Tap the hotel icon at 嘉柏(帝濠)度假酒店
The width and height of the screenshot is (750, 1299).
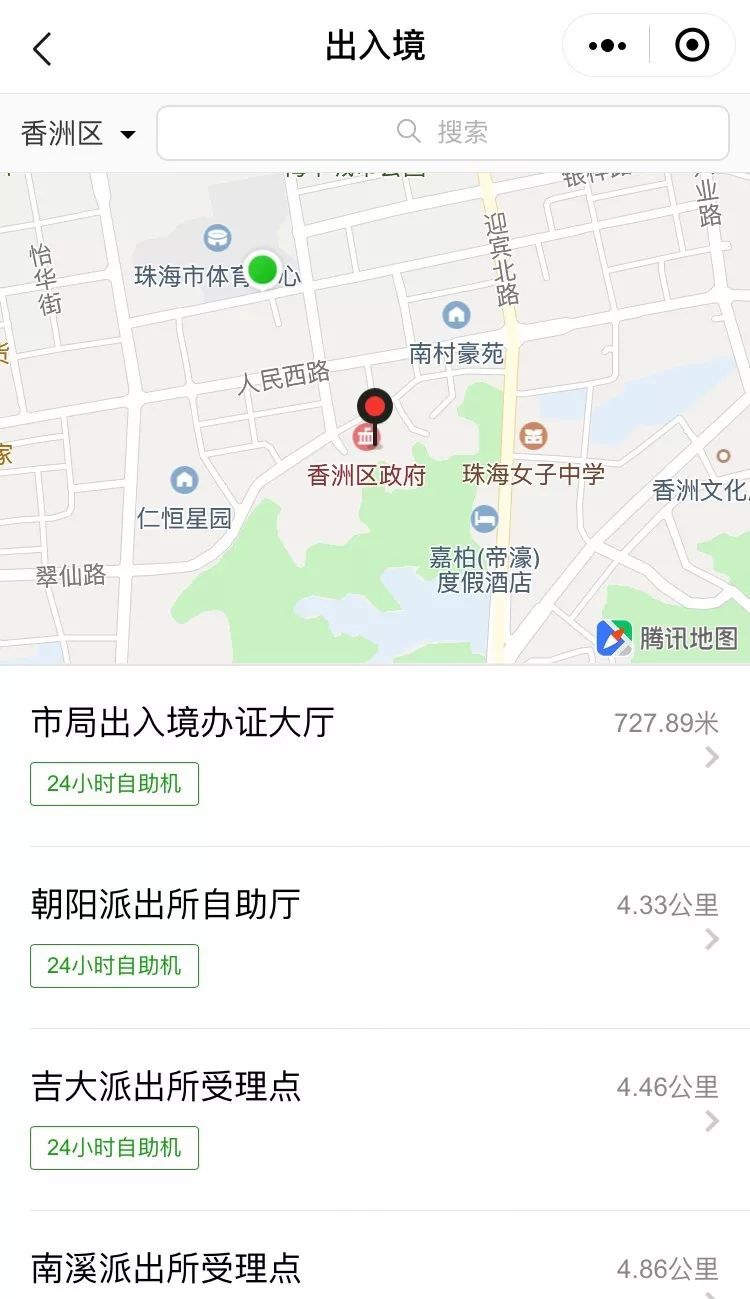tap(484, 517)
